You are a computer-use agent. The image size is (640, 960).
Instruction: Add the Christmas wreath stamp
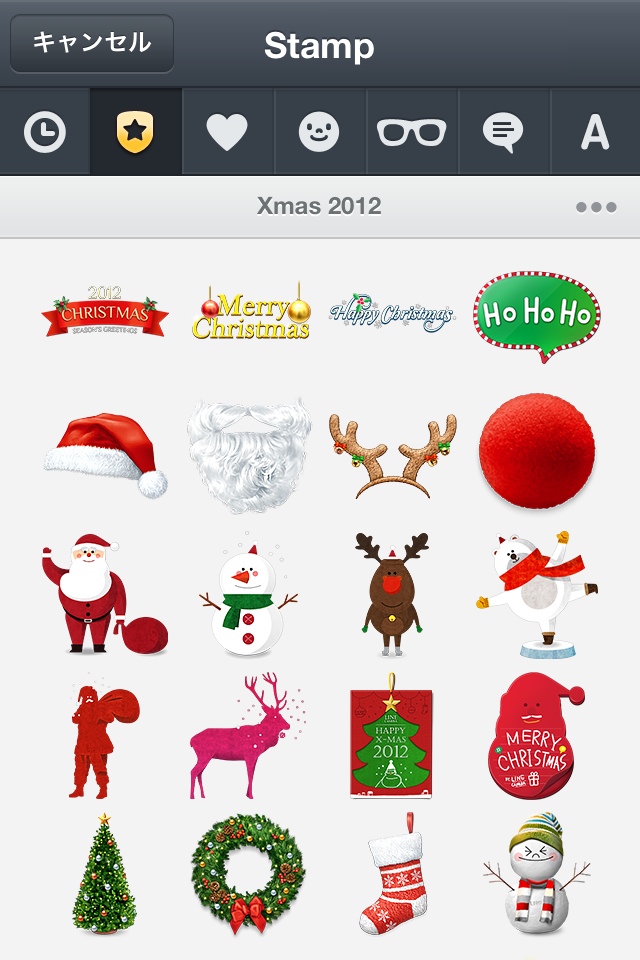click(x=248, y=872)
